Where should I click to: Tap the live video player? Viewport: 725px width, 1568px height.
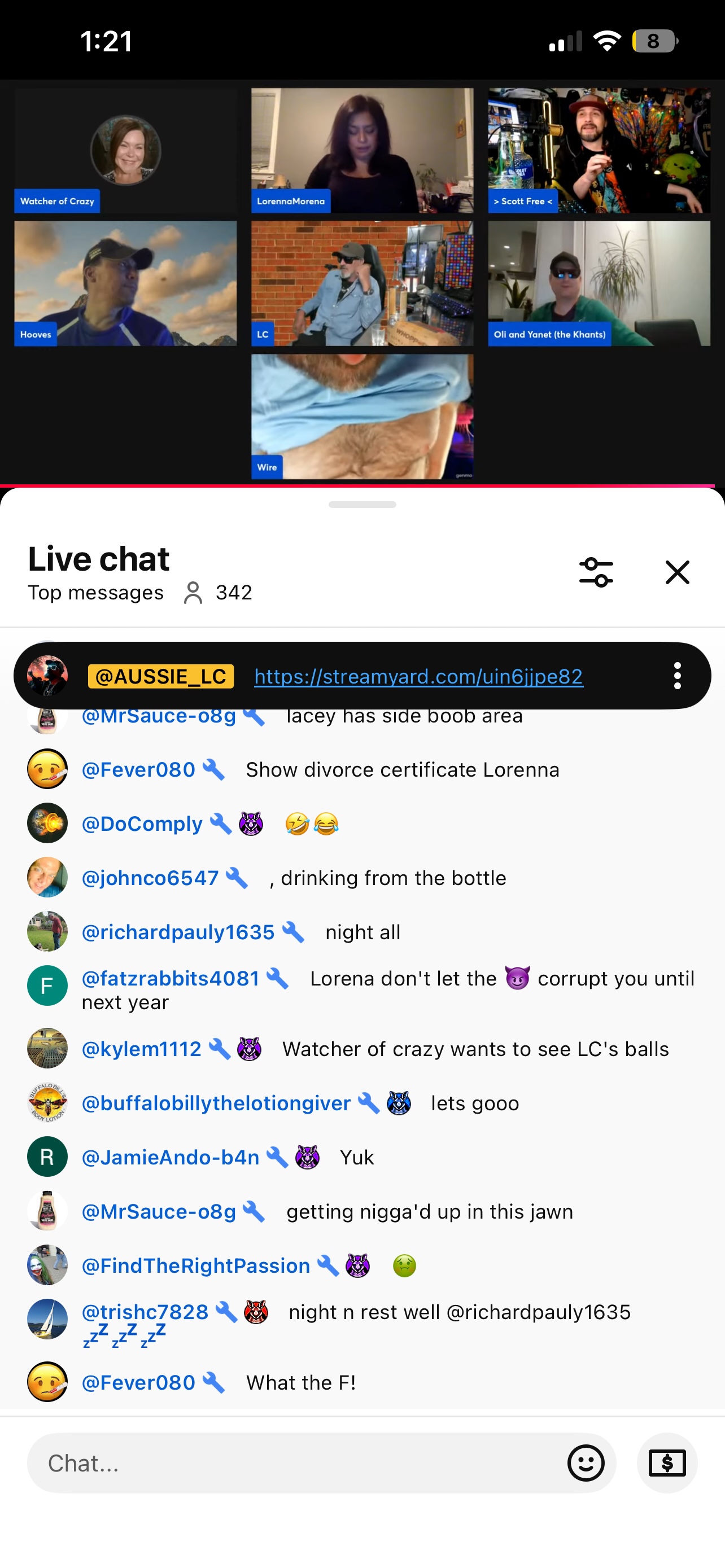click(x=362, y=283)
